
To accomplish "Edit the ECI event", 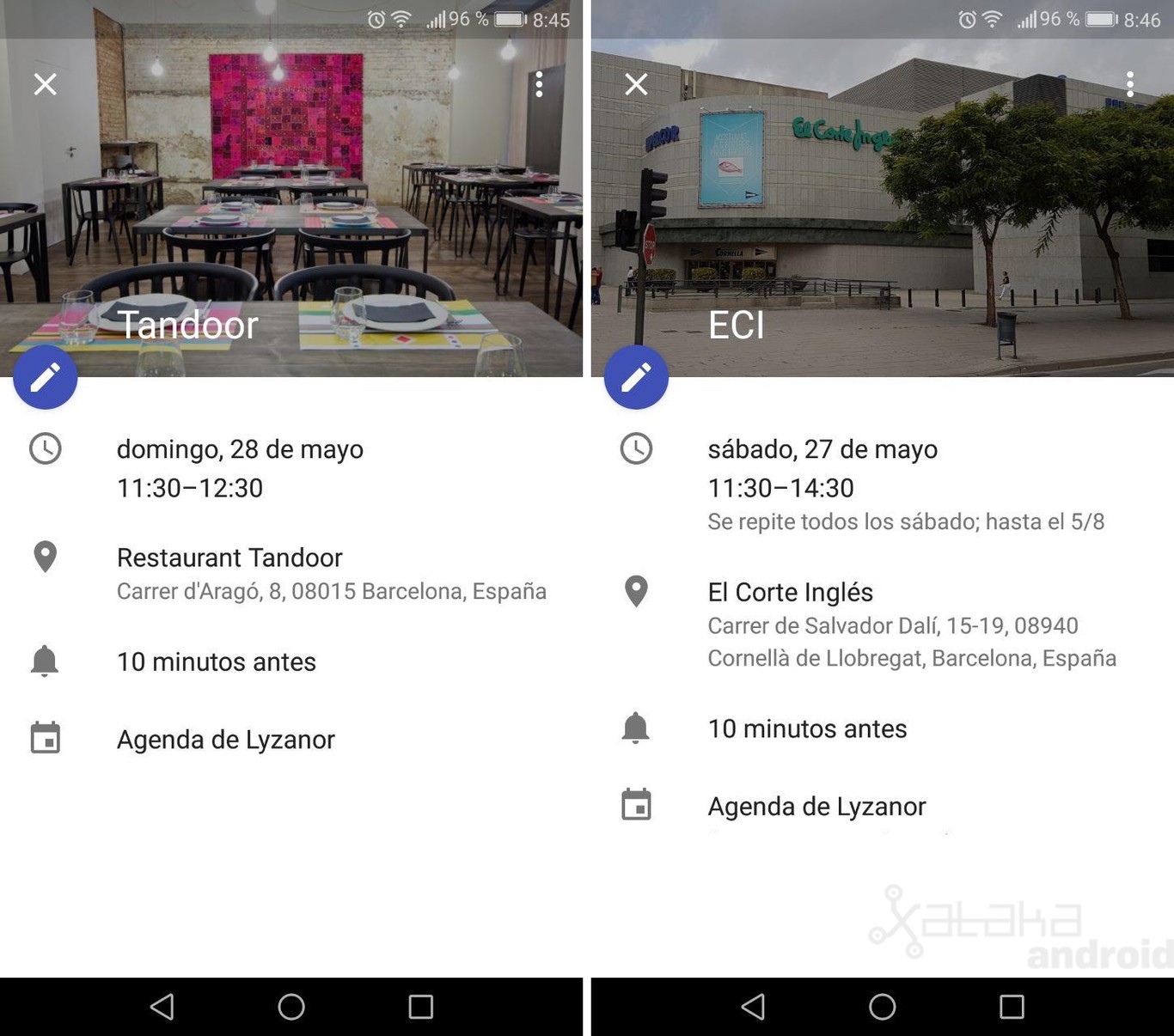I will pos(636,377).
